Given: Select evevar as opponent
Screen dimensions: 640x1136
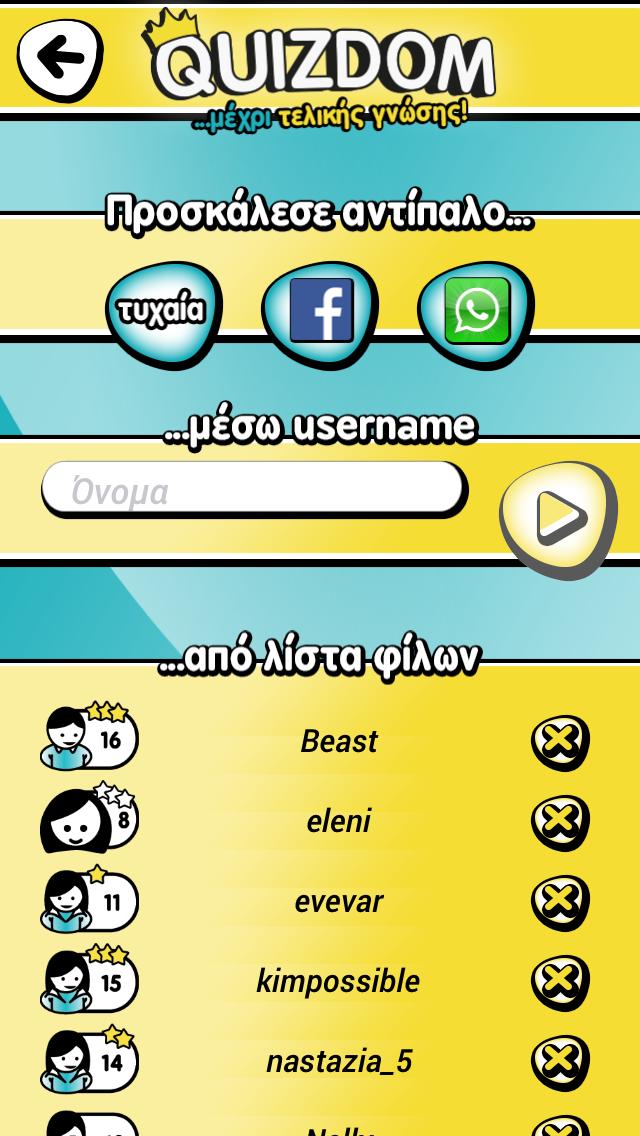Looking at the screenshot, I should pos(339,901).
